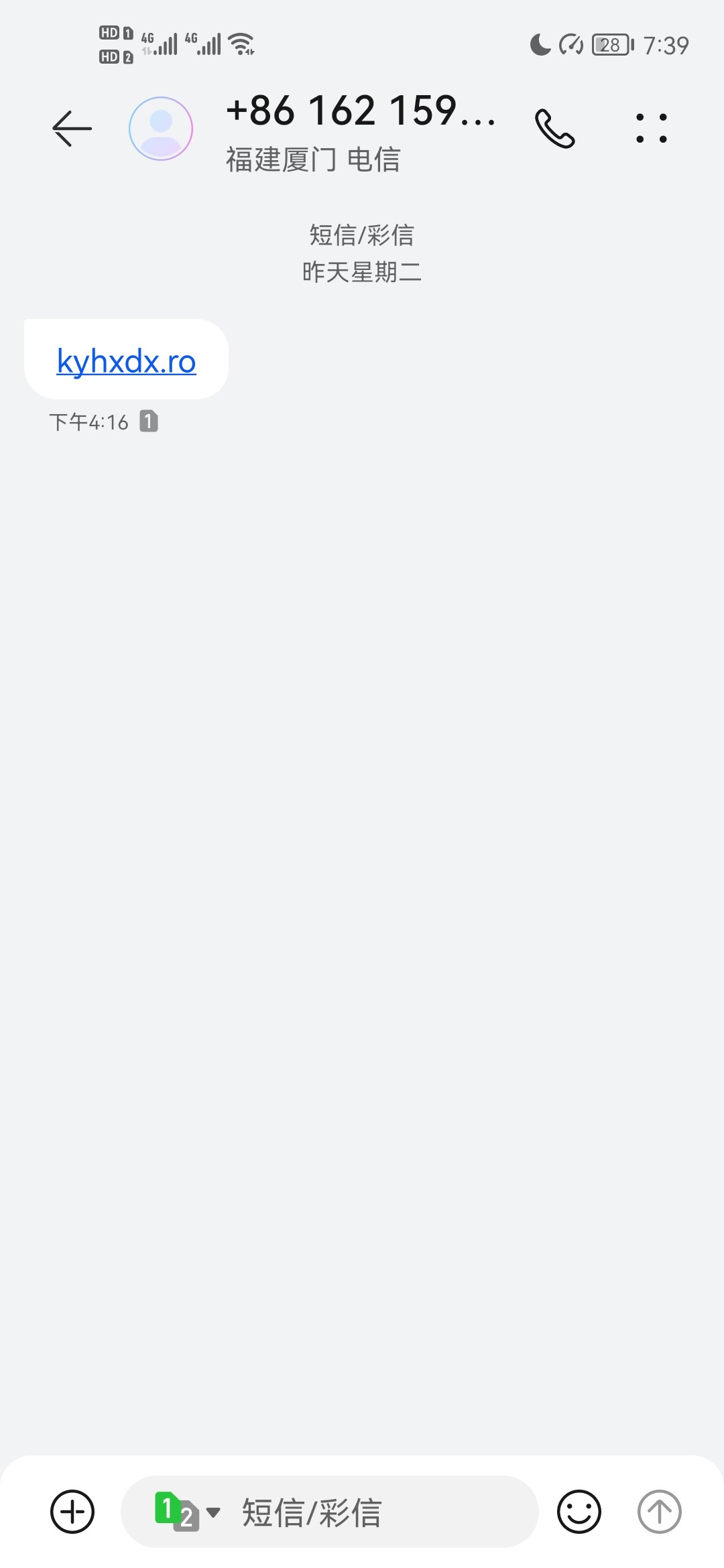
Task: Tap the send arrow button
Action: tap(659, 1511)
